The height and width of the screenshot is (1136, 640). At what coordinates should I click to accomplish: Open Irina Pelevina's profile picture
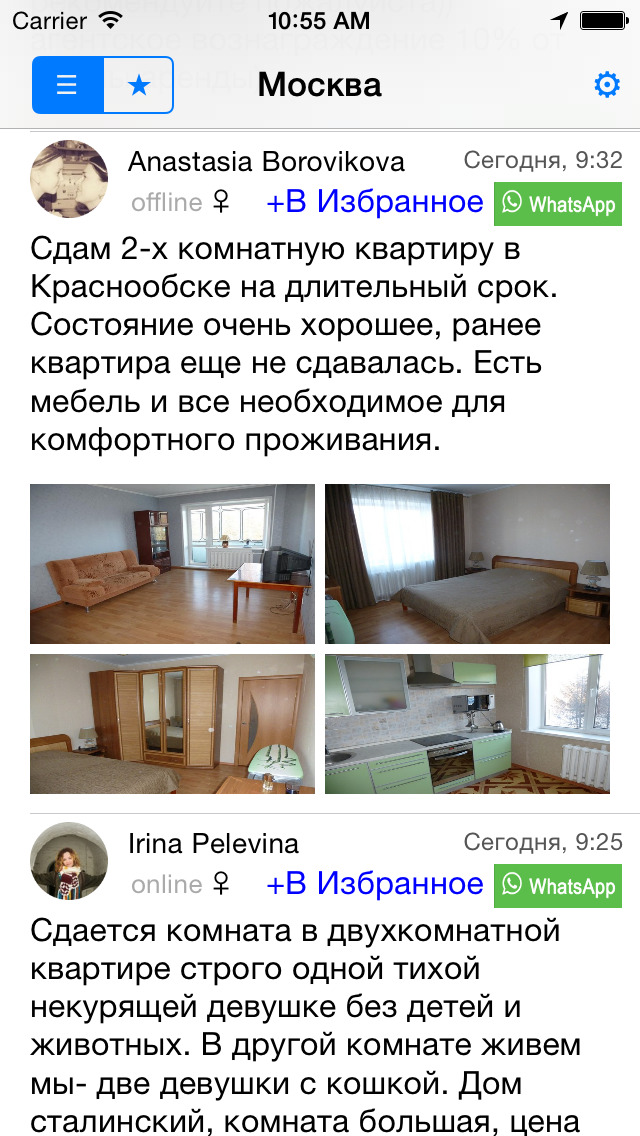(70, 861)
